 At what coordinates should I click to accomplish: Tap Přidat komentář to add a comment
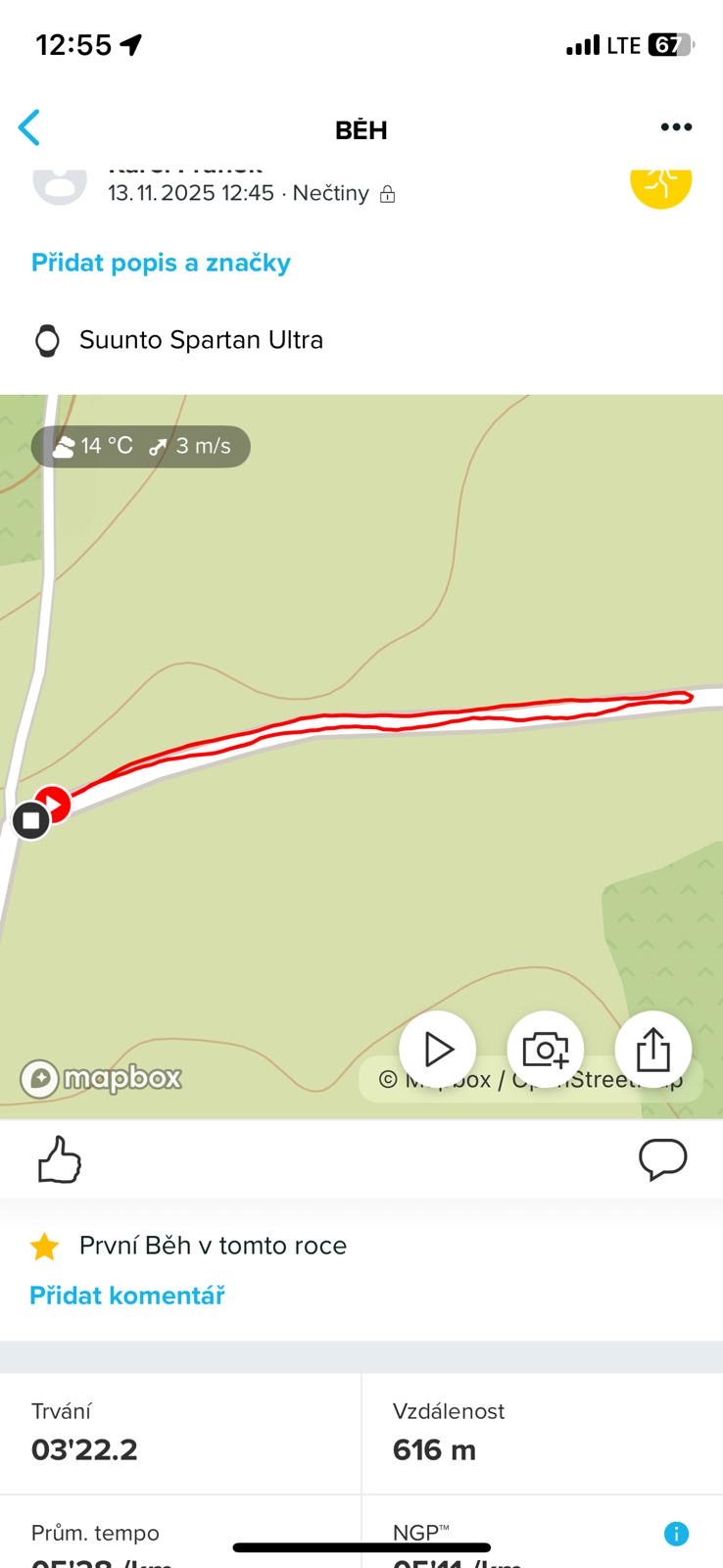point(127,1296)
